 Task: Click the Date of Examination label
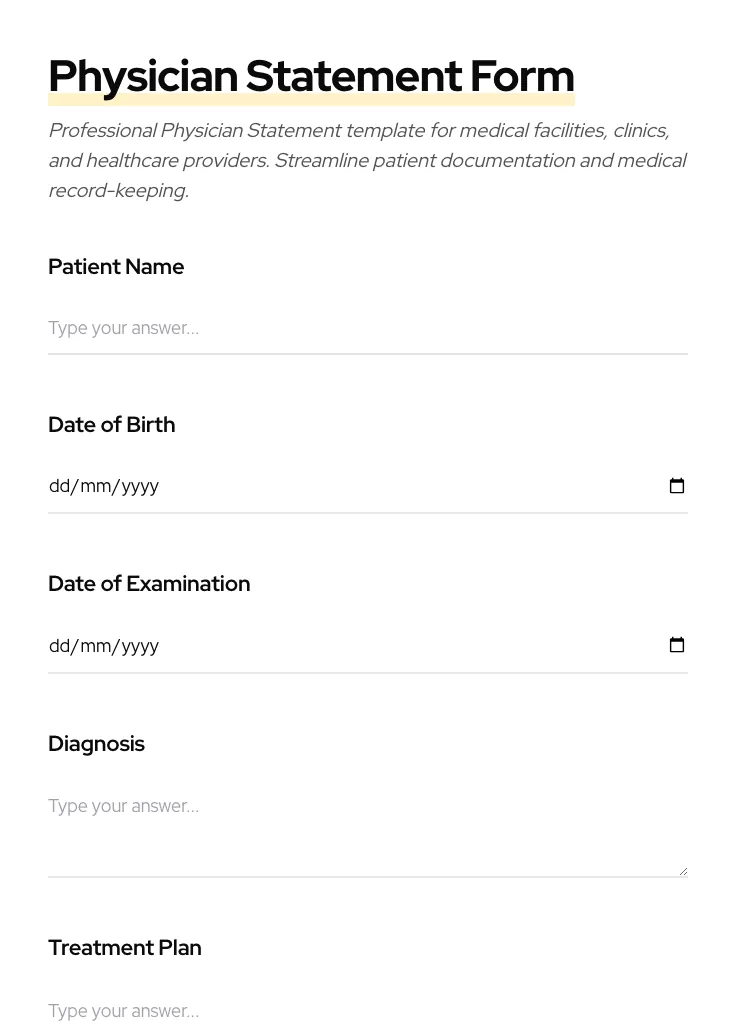pyautogui.click(x=149, y=583)
